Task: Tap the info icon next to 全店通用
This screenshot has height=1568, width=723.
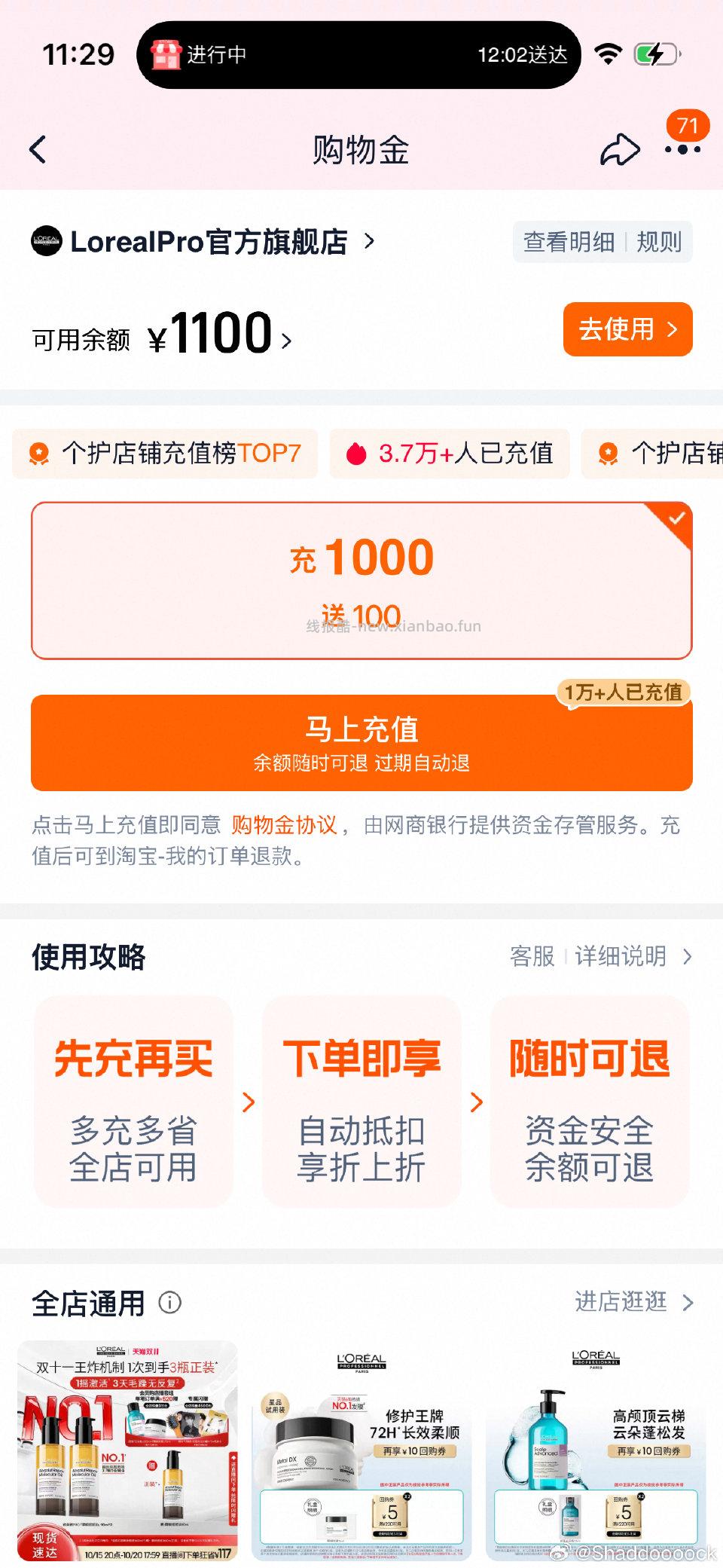Action: pos(172,1303)
